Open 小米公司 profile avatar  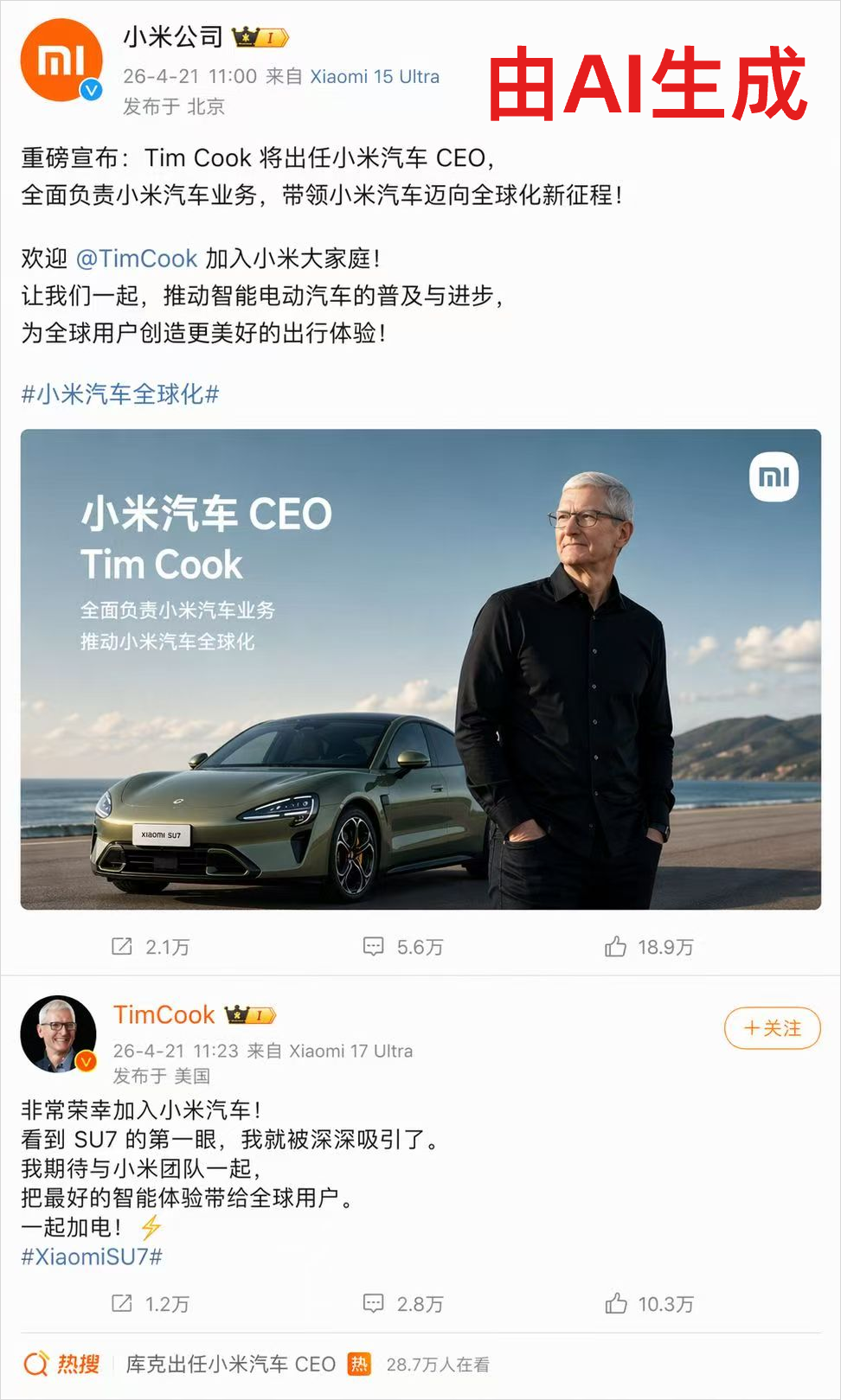click(61, 61)
